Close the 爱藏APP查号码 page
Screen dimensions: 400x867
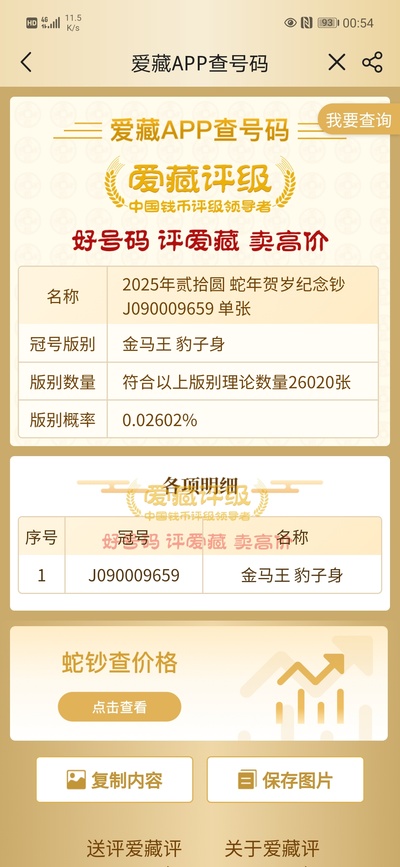(x=336, y=62)
